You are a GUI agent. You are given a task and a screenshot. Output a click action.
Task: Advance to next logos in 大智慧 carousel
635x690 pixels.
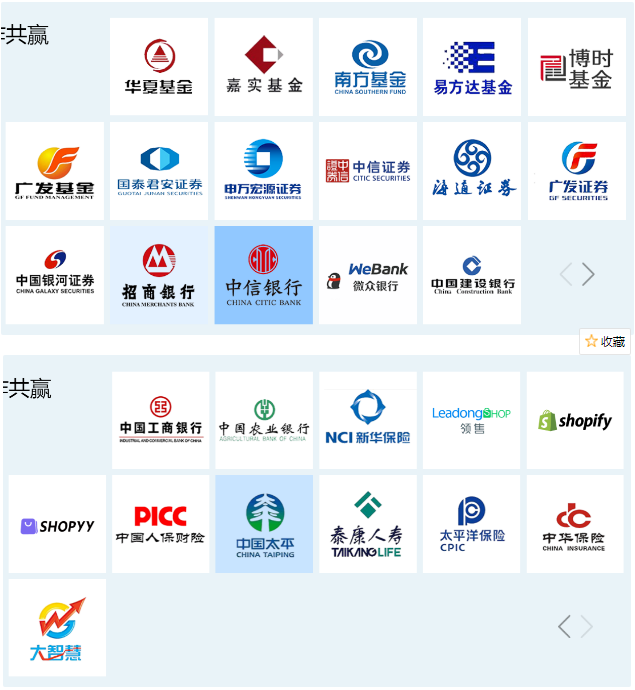pyautogui.click(x=587, y=627)
